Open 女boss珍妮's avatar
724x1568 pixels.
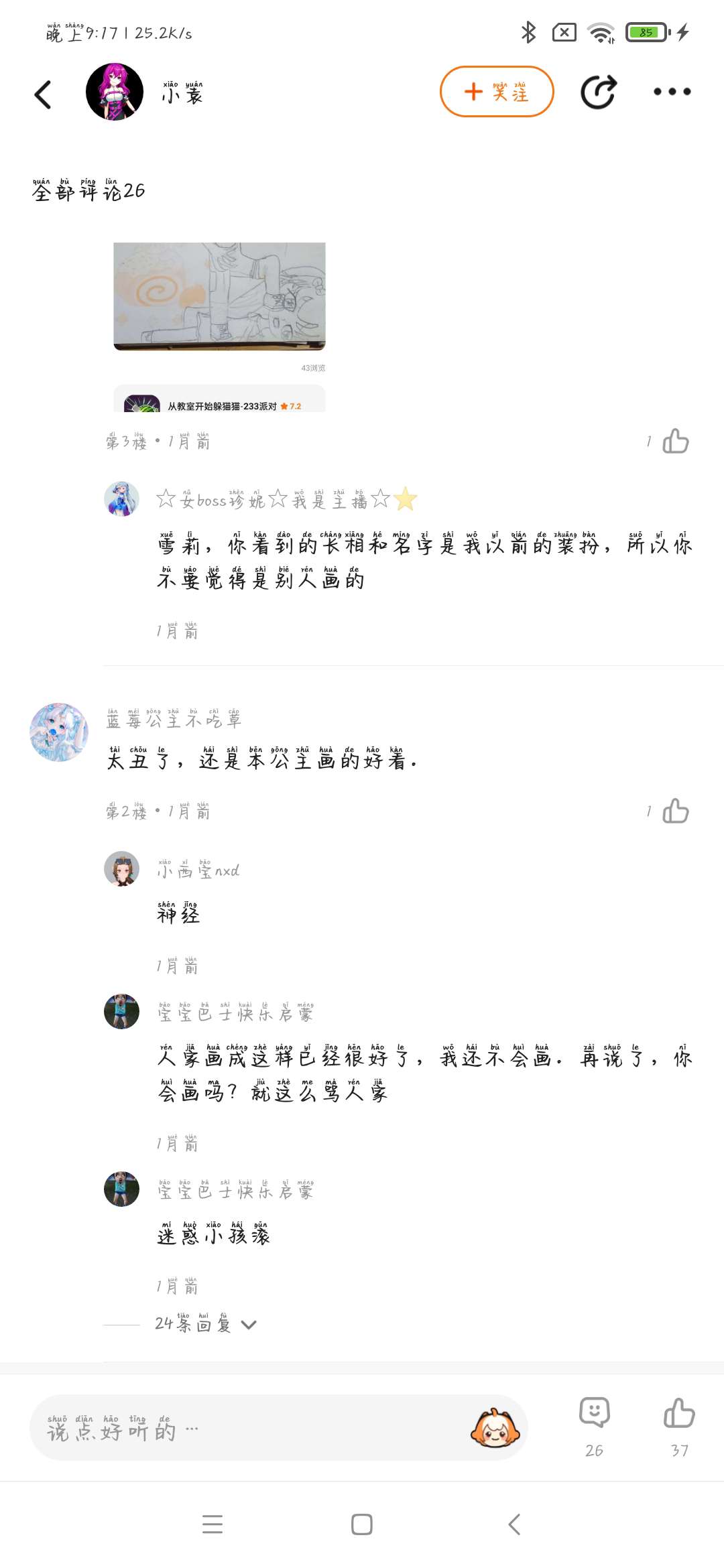pos(121,499)
